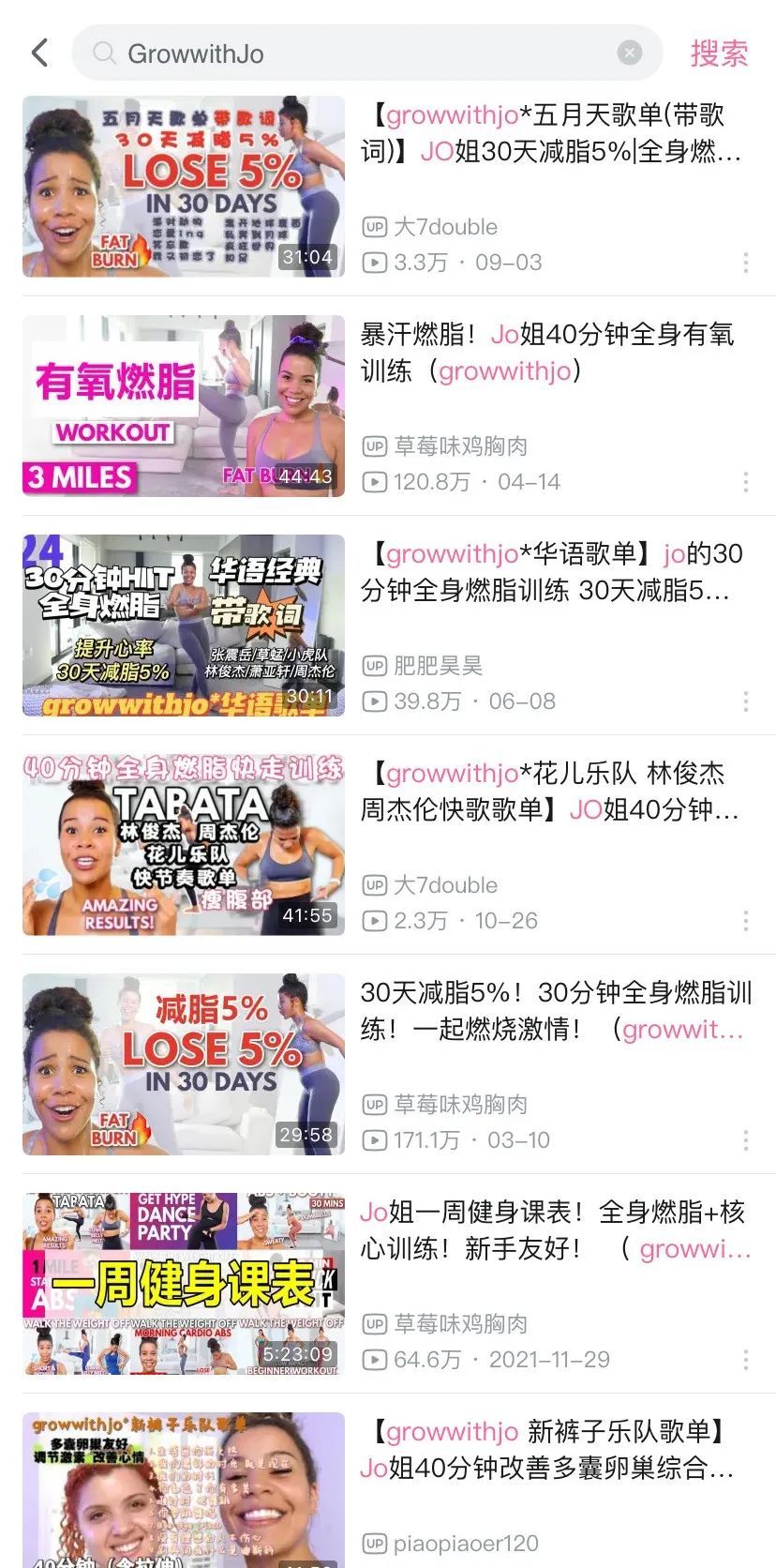The image size is (776, 1568).
Task: Go back using the arrow icon
Action: pyautogui.click(x=39, y=53)
